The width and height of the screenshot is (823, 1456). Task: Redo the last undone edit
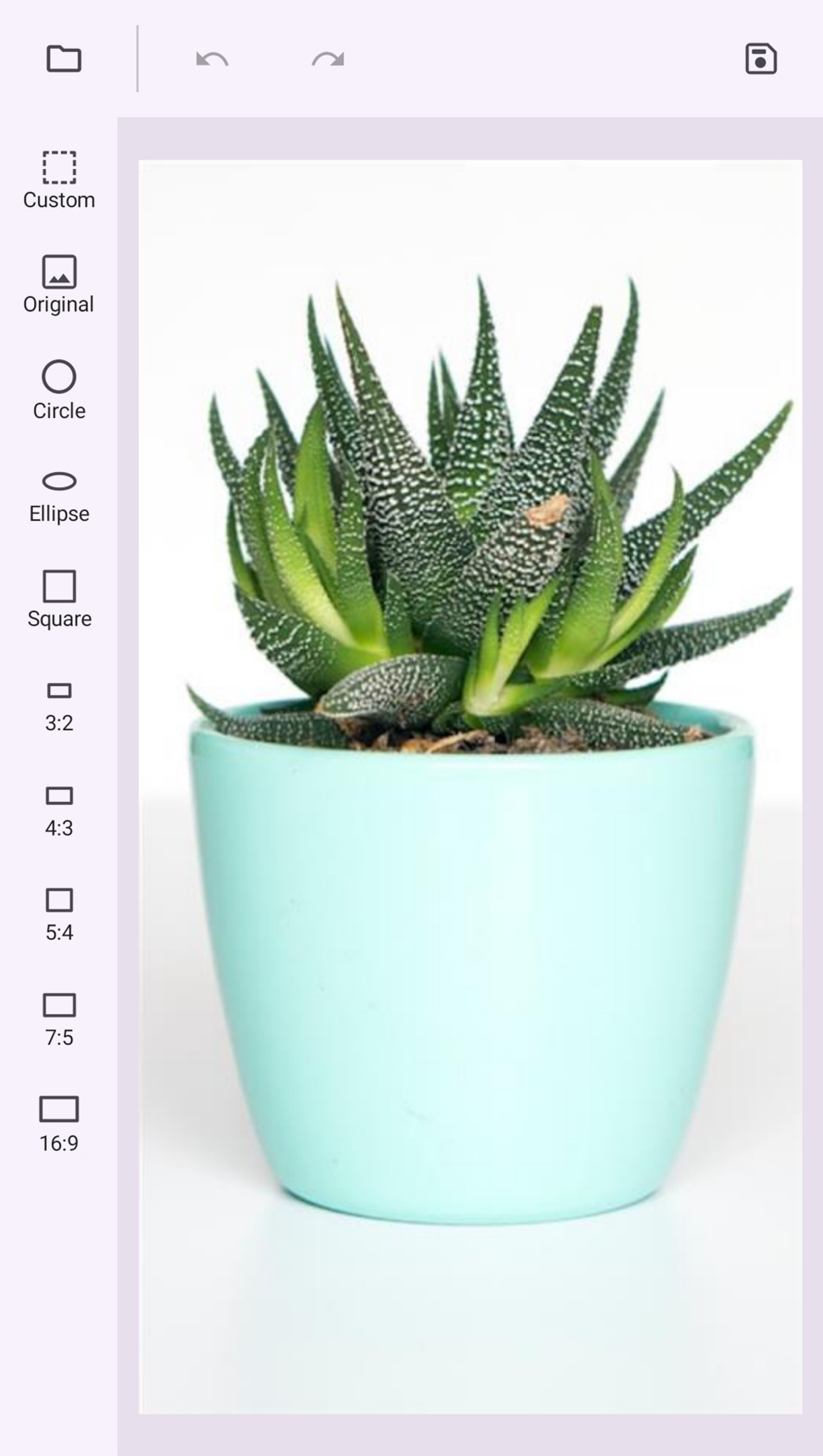(x=328, y=59)
